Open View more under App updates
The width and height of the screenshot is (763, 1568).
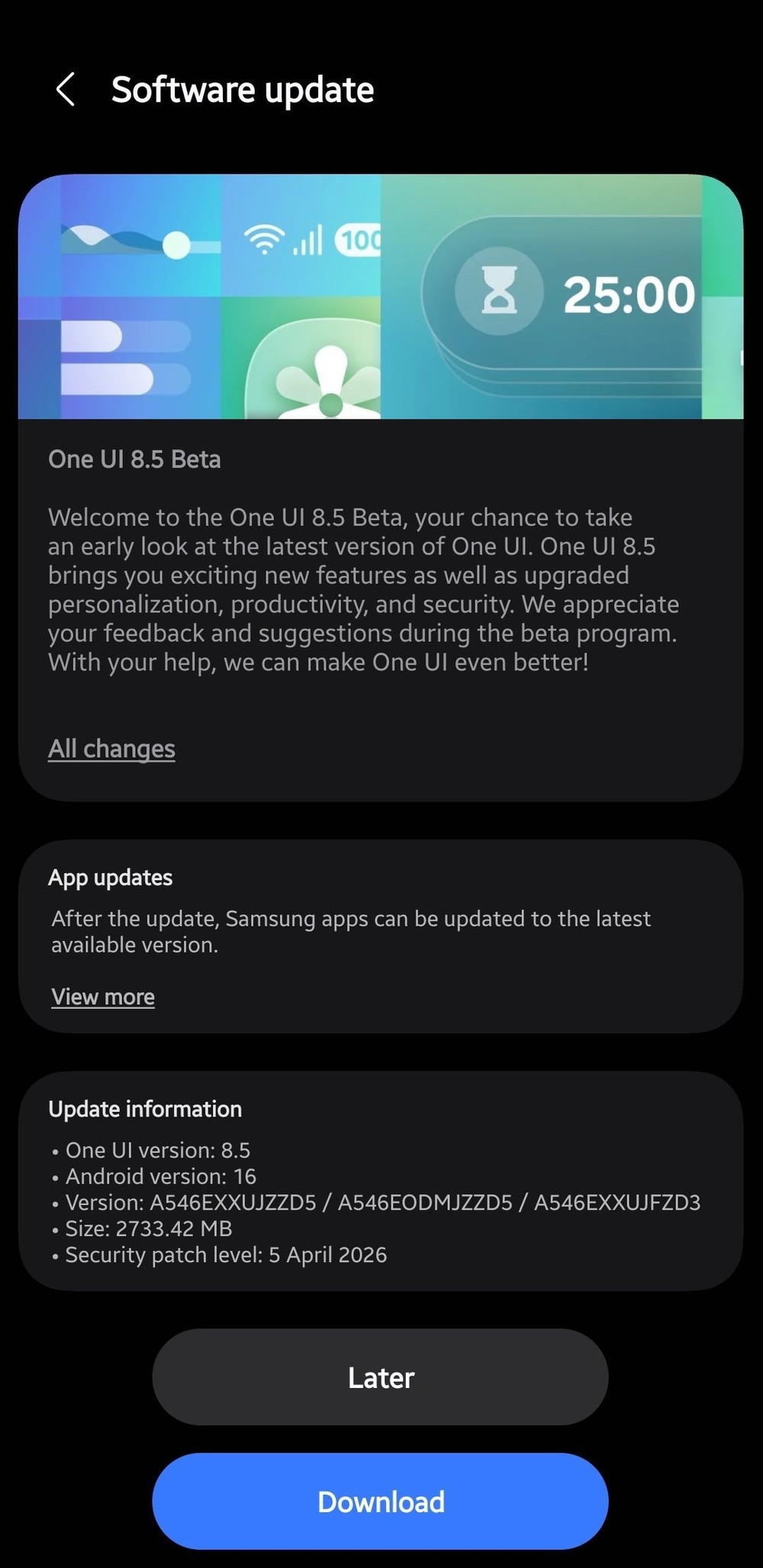coord(103,997)
